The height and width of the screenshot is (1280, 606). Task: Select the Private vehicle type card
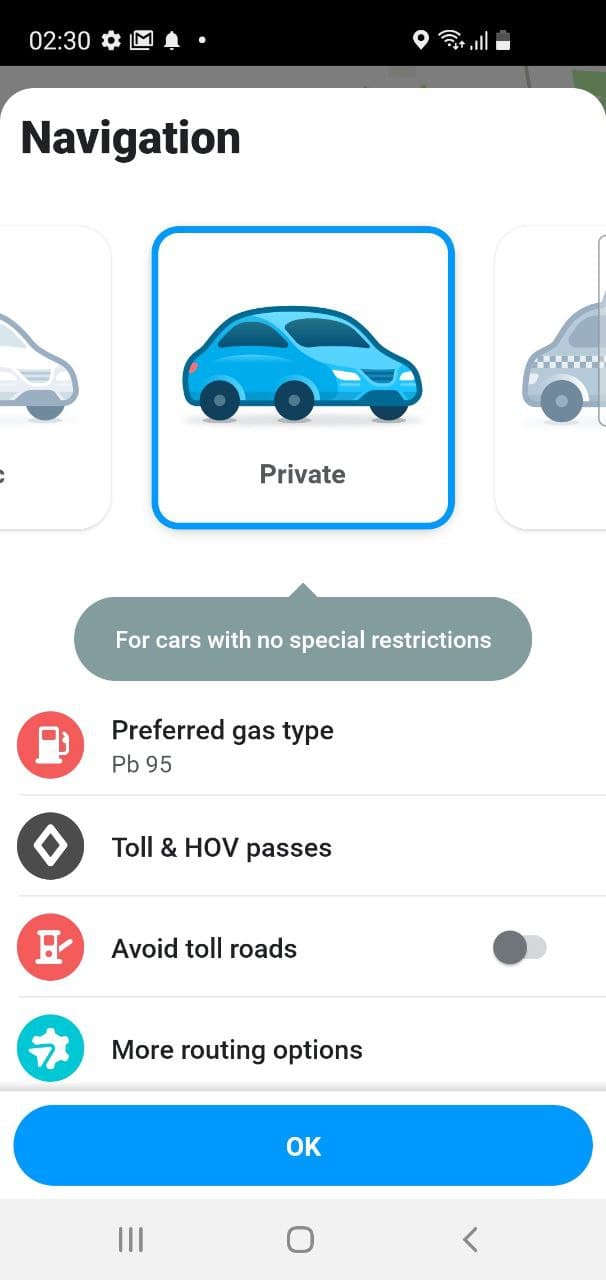click(x=303, y=378)
